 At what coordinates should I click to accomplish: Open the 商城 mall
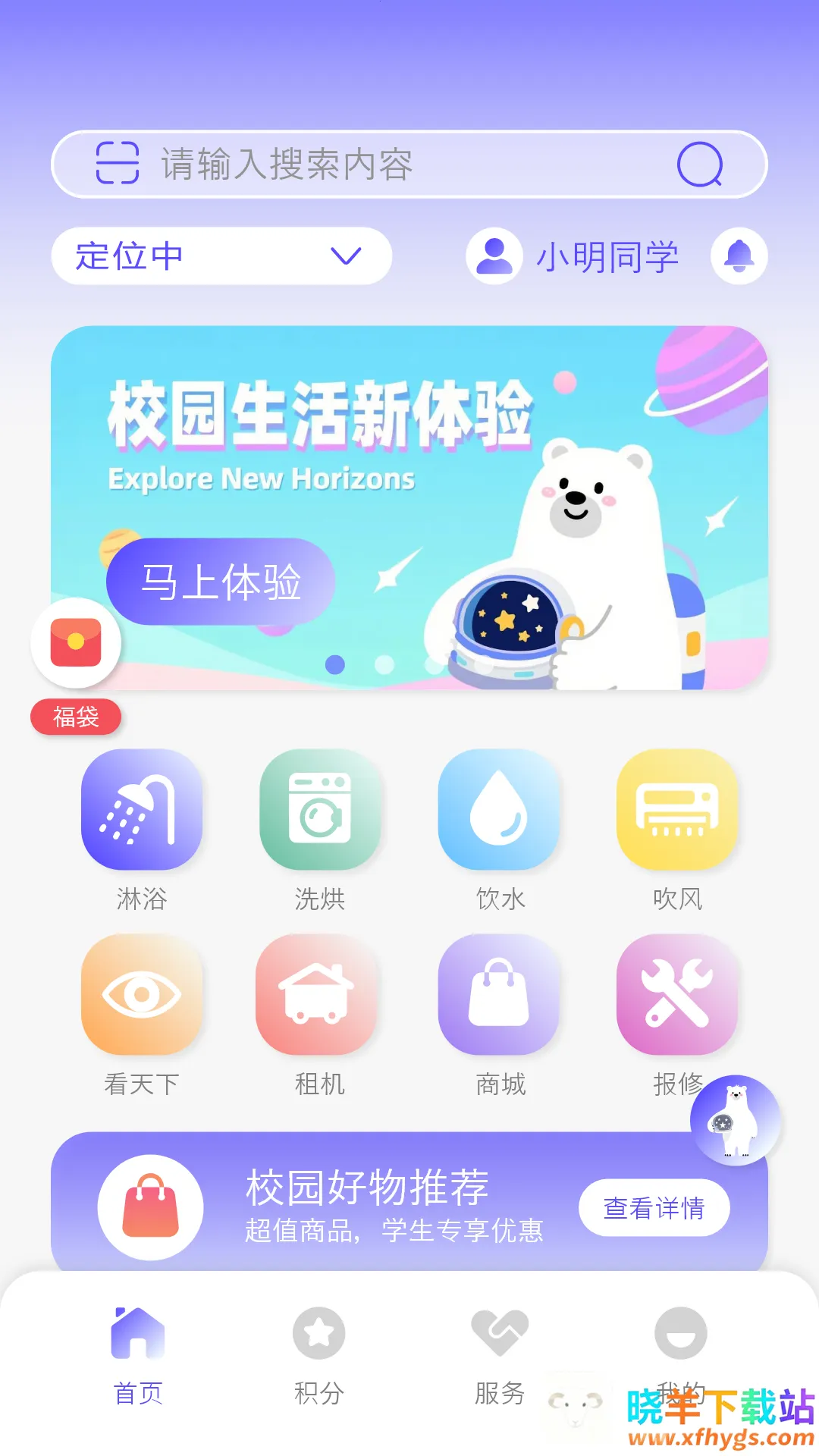click(x=499, y=995)
